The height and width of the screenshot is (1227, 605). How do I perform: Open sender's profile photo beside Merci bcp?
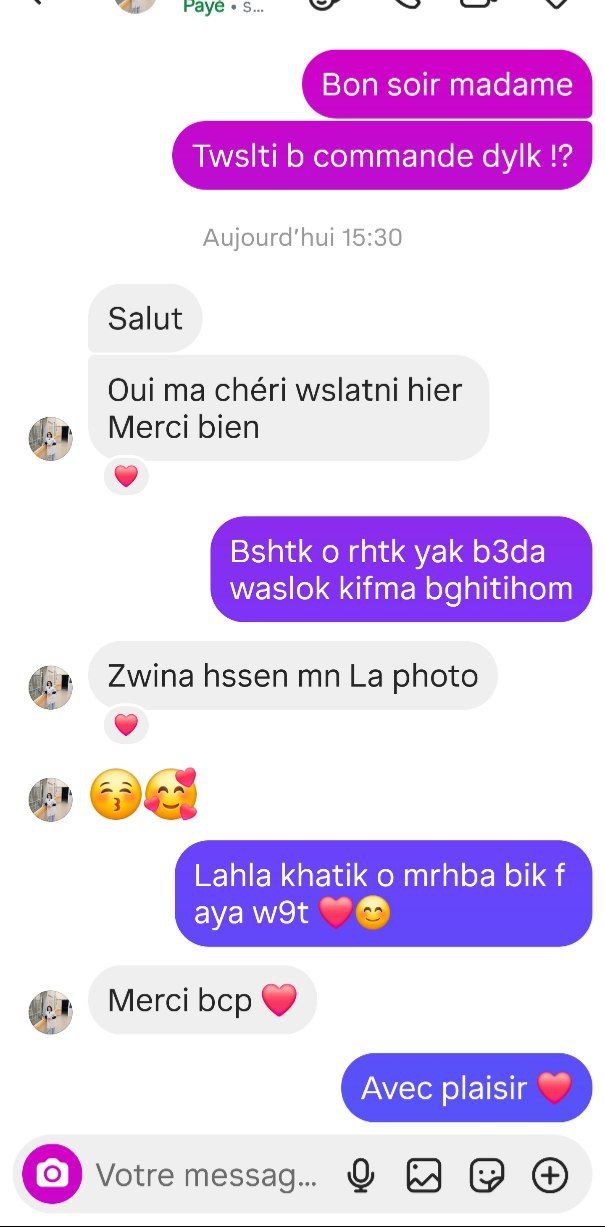[50, 1011]
